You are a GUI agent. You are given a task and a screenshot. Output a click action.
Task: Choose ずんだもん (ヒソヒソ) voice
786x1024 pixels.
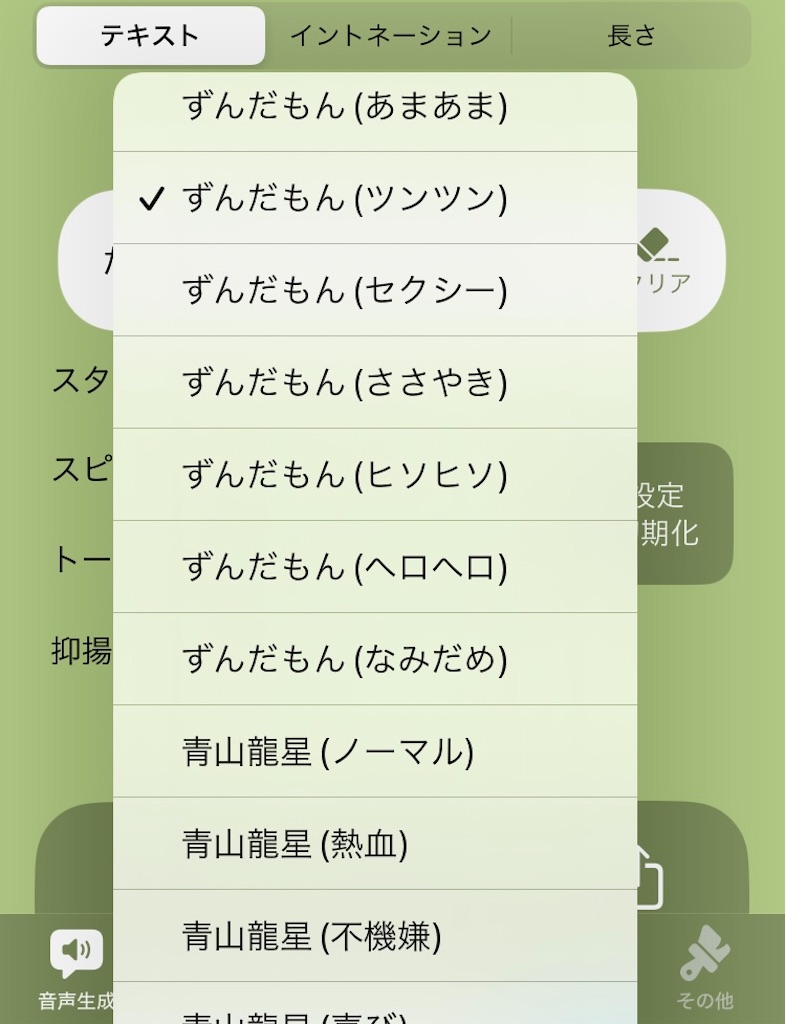(x=374, y=474)
